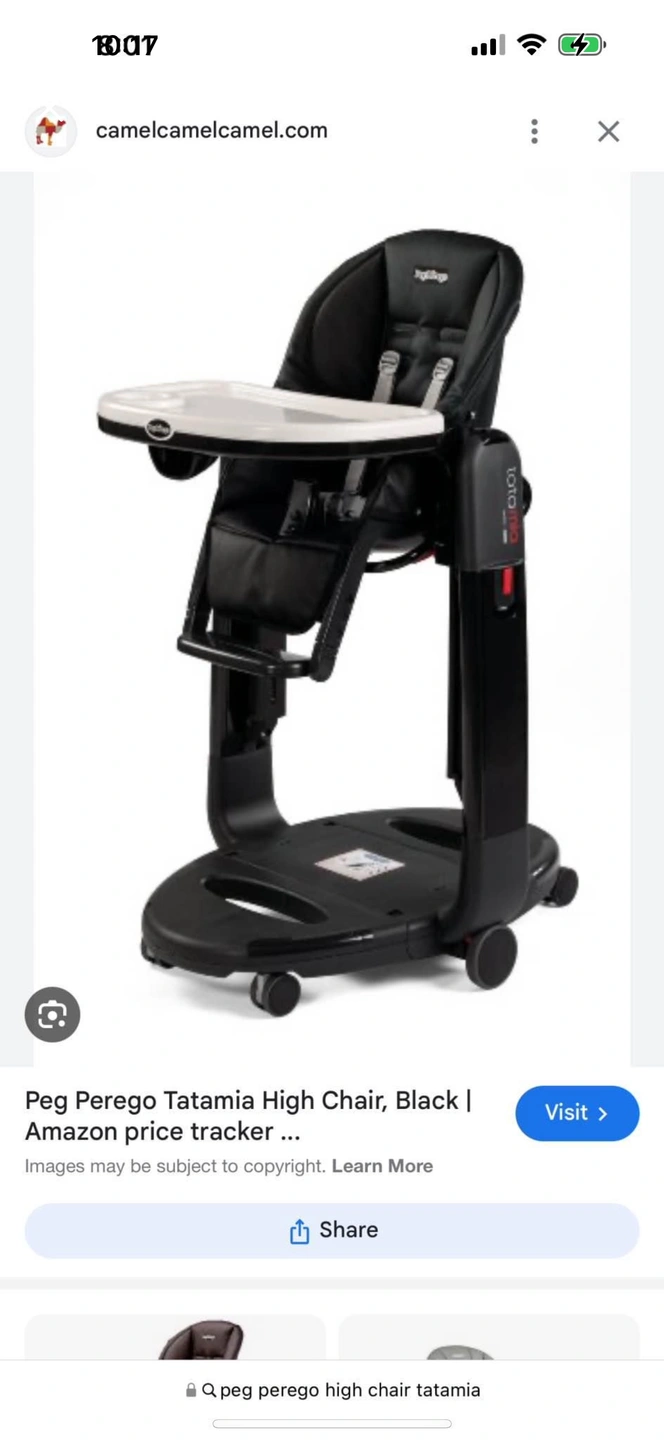Image resolution: width=664 pixels, height=1440 pixels.
Task: Open the Peg Perego Tatamia result title
Action: click(248, 1116)
